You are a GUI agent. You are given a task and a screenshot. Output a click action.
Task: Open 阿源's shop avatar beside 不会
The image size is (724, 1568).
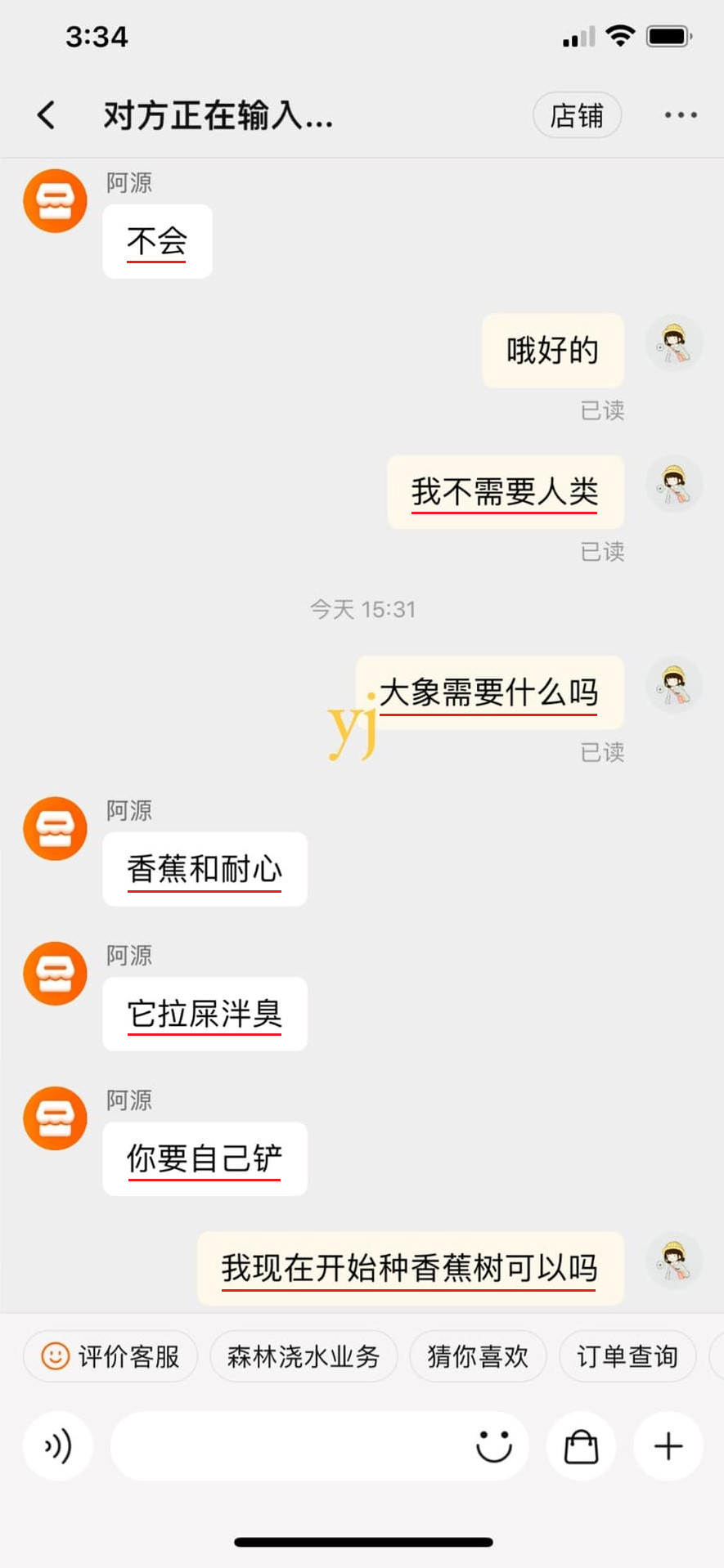(x=55, y=201)
